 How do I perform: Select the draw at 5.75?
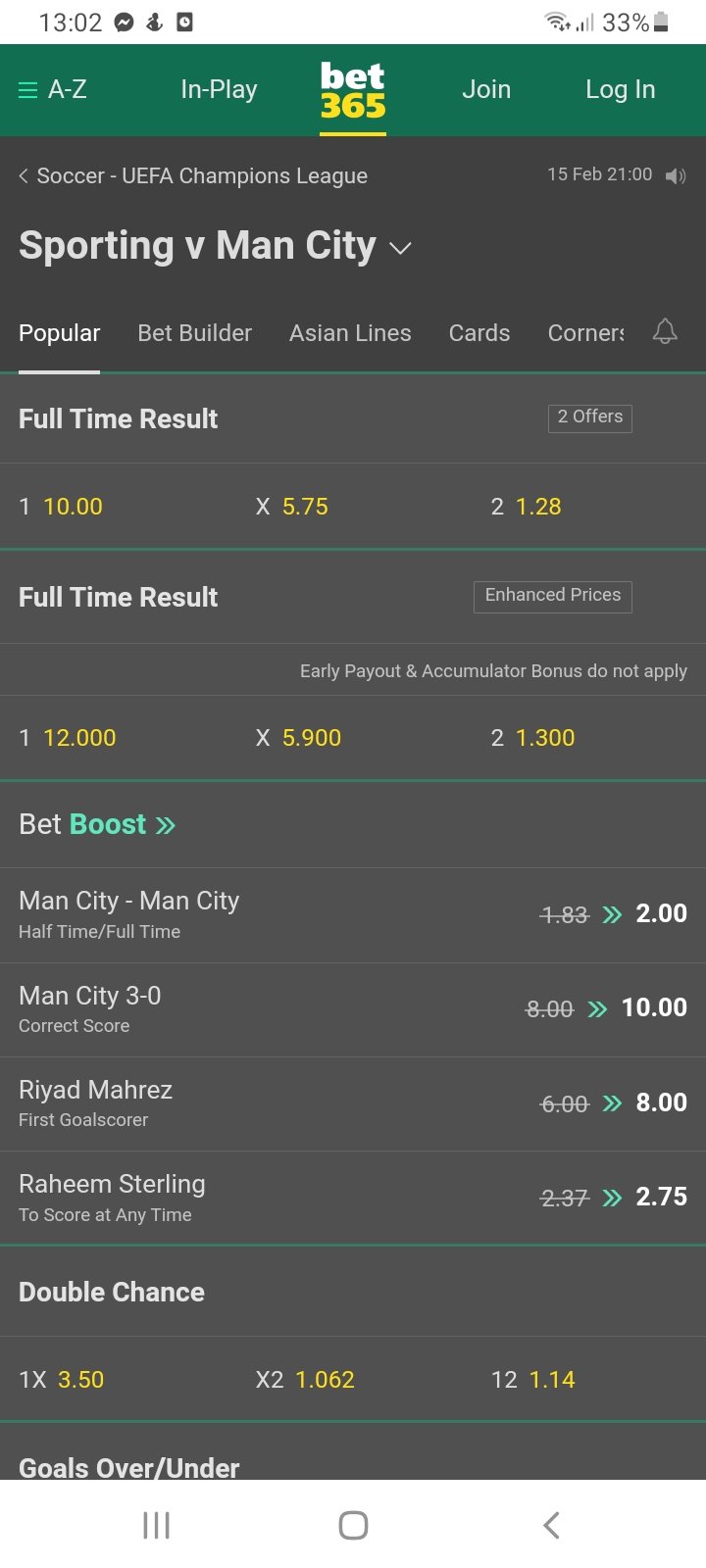coord(305,507)
